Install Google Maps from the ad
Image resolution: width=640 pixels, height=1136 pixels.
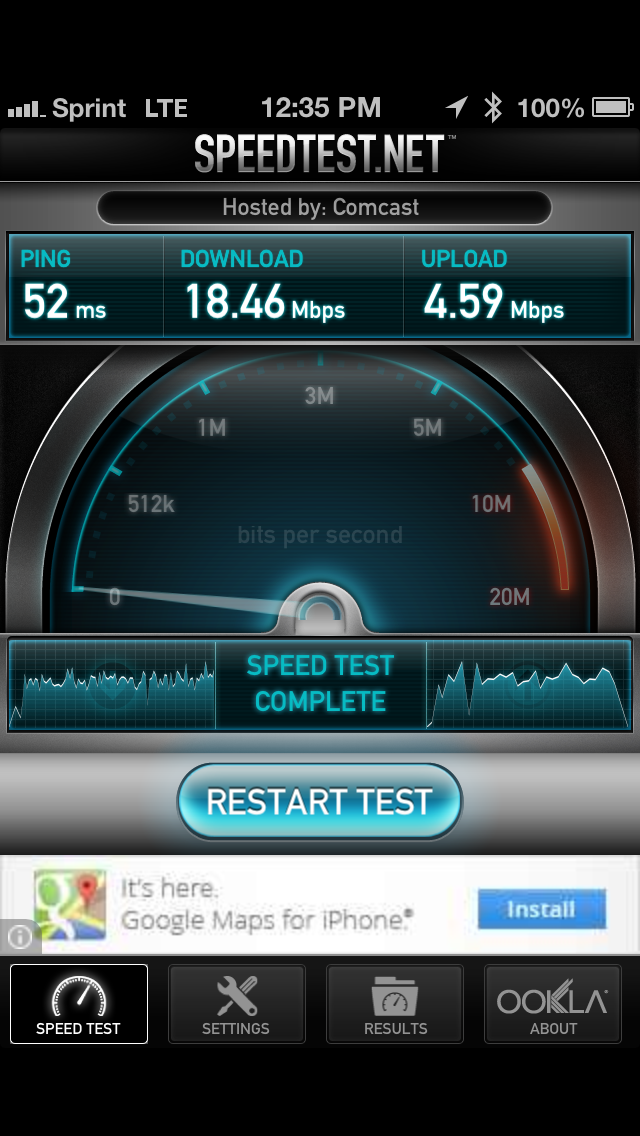coord(541,909)
